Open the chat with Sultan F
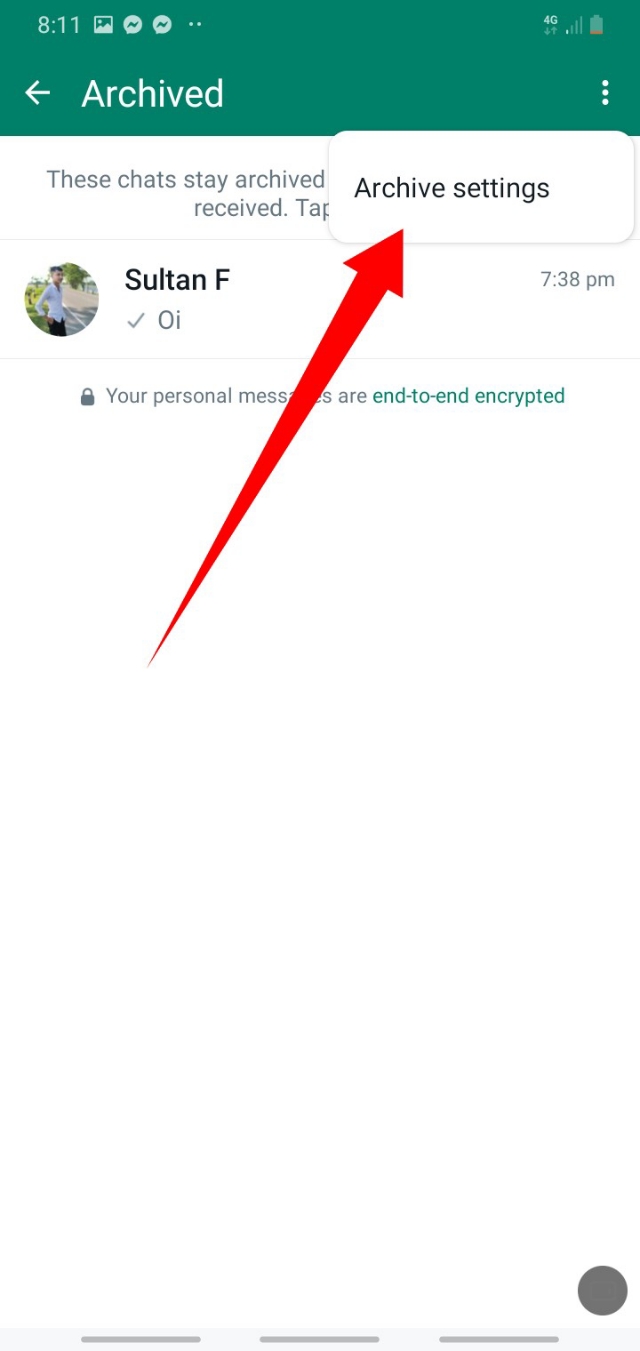This screenshot has height=1351, width=640. coord(330,299)
